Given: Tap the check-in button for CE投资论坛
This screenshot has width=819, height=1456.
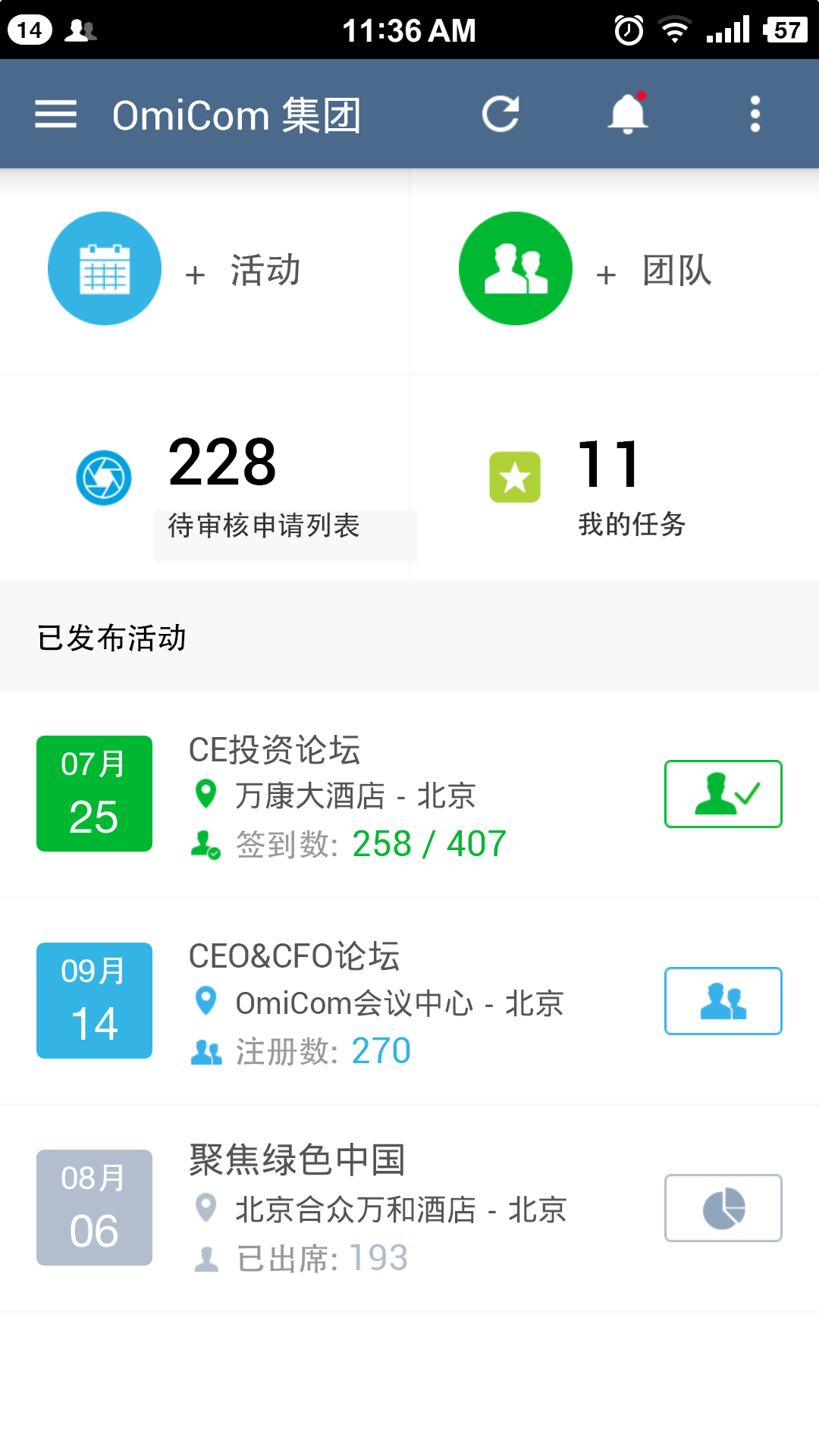Looking at the screenshot, I should click(x=723, y=794).
